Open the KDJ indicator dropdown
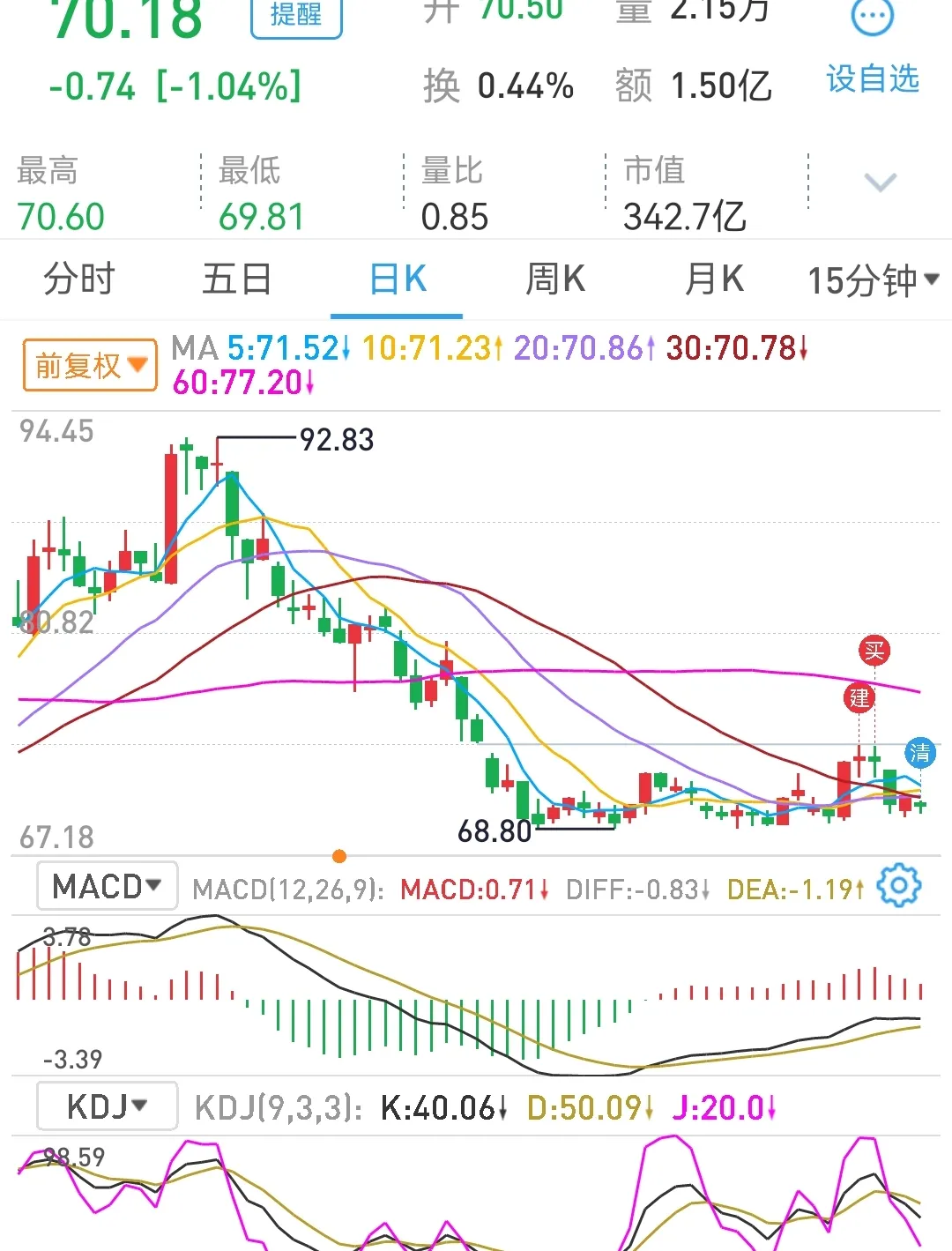Viewport: 952px width, 1251px height. [x=107, y=1106]
